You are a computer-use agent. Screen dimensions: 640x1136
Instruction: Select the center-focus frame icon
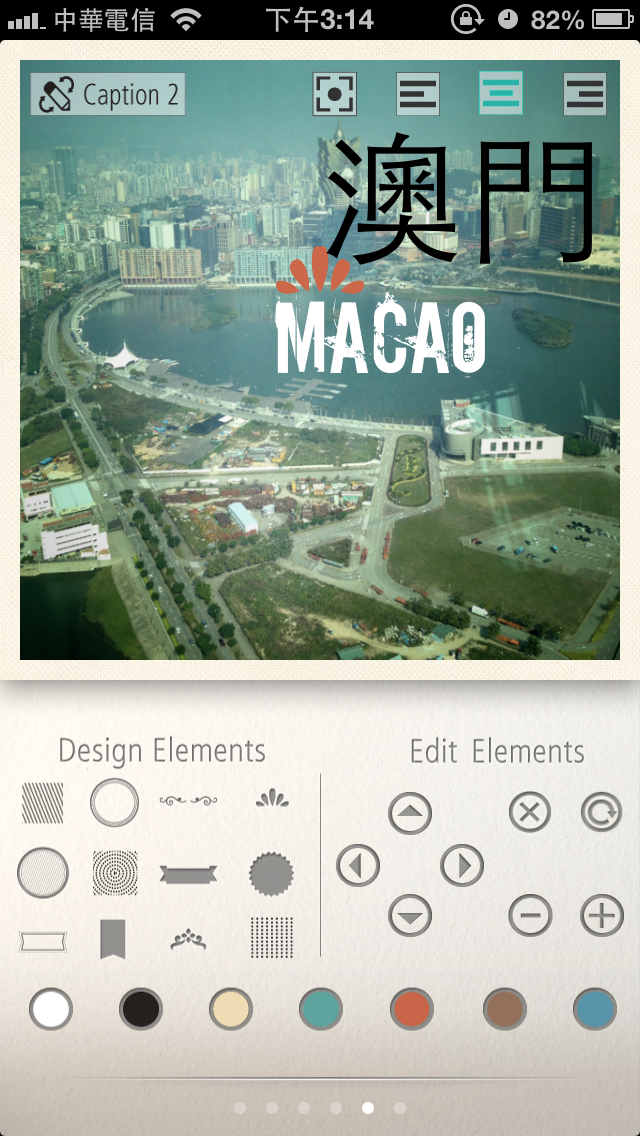pyautogui.click(x=335, y=94)
